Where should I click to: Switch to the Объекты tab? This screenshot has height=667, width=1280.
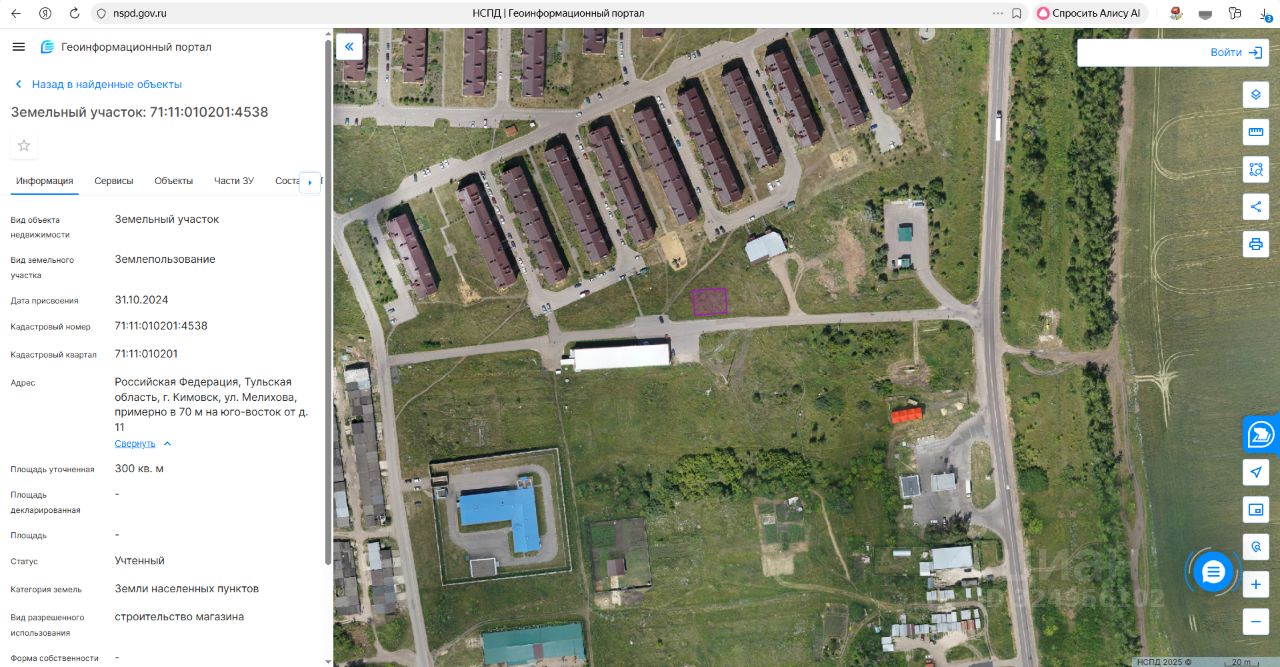pyautogui.click(x=173, y=181)
